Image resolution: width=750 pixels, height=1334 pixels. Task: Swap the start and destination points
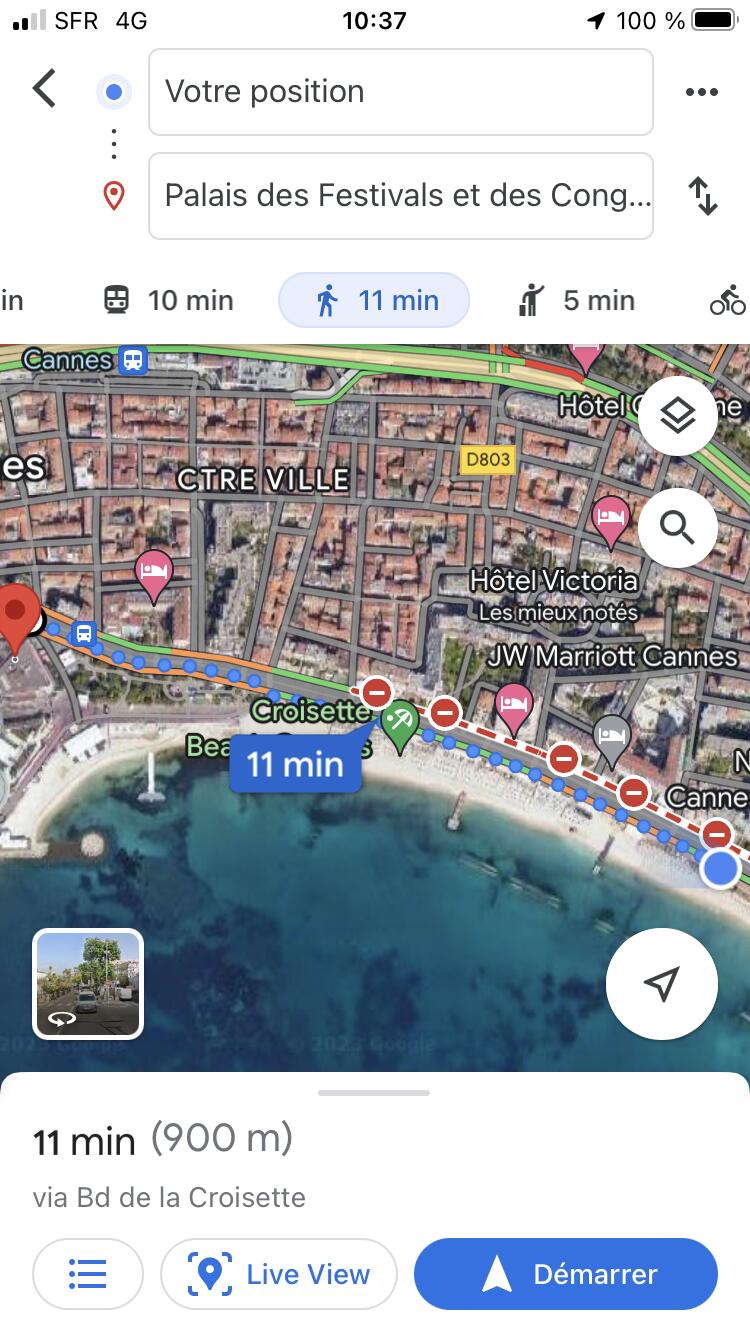[x=703, y=195]
